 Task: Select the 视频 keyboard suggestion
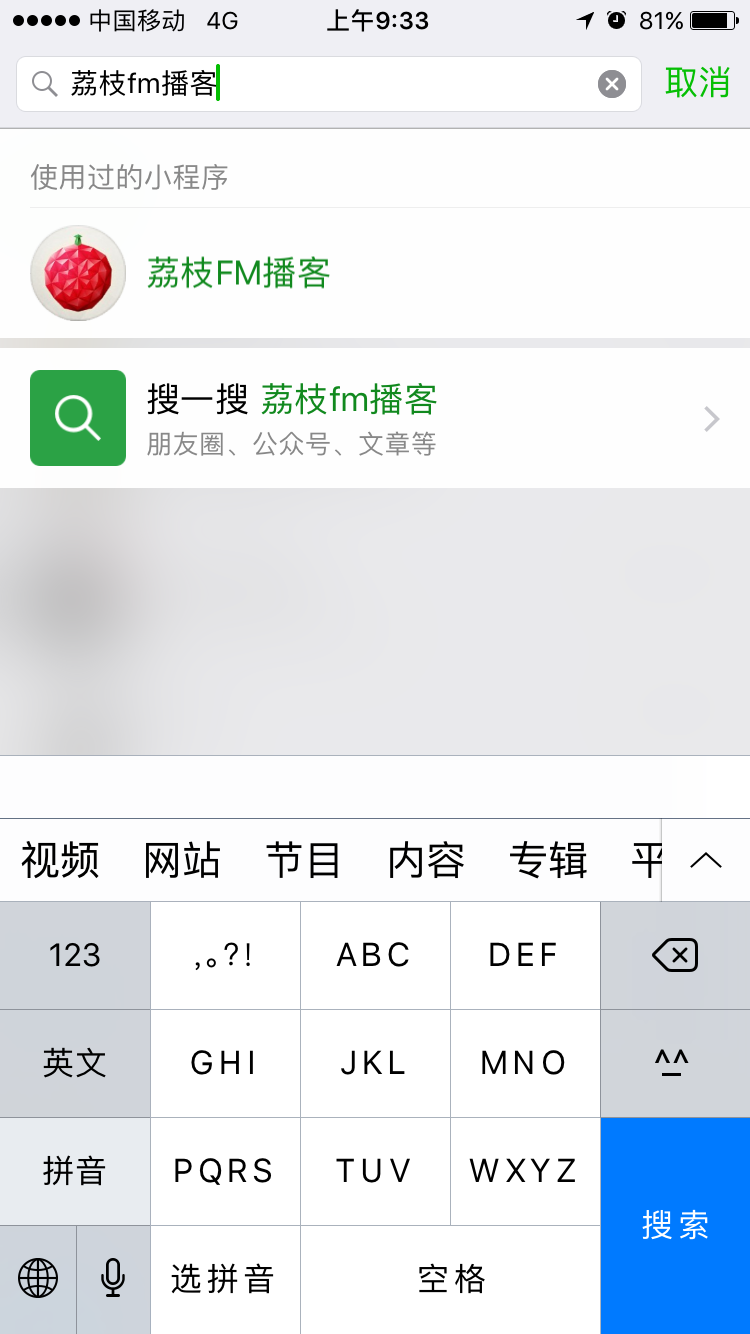(x=60, y=860)
